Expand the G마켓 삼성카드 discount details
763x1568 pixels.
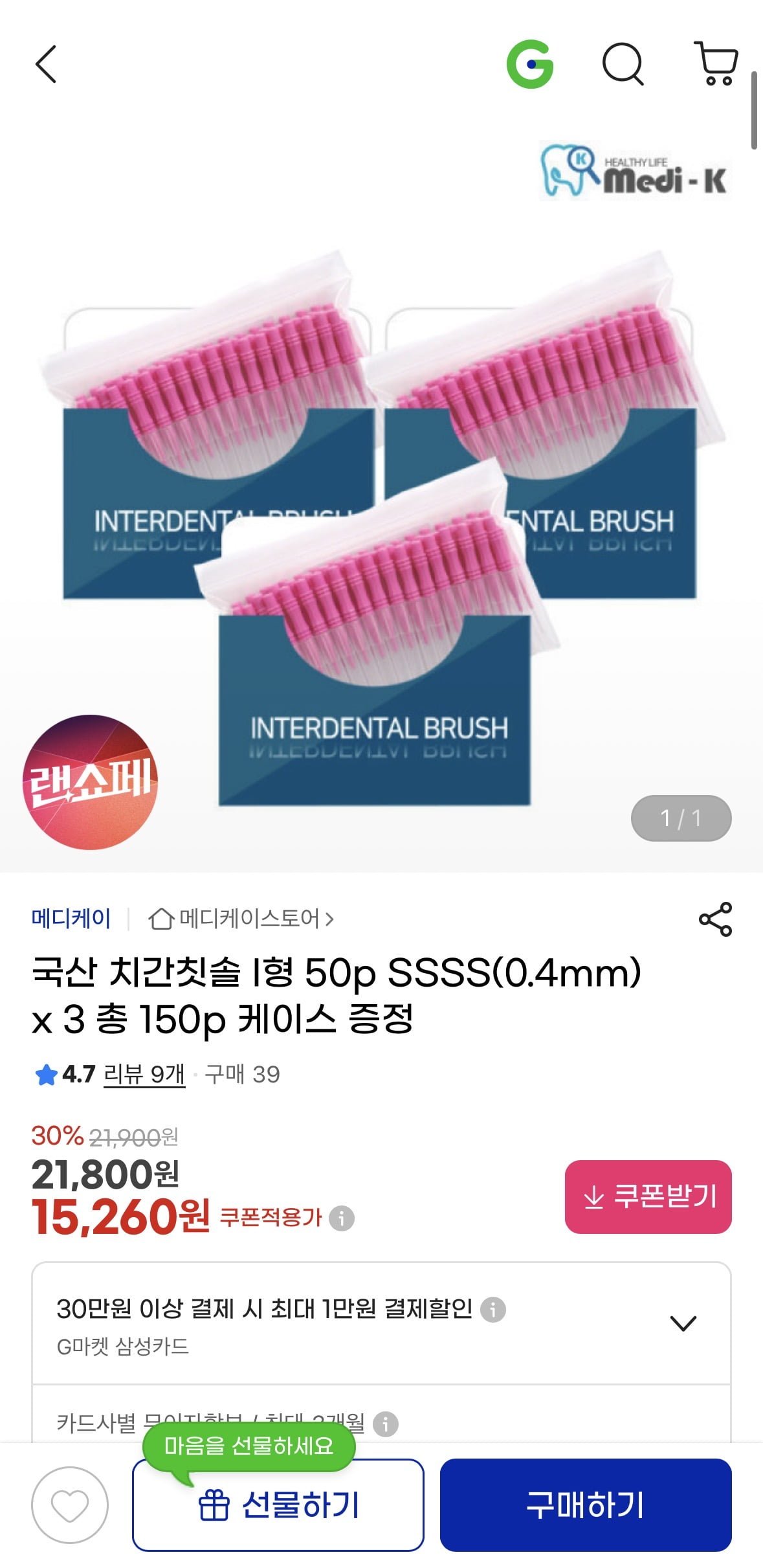(683, 1323)
